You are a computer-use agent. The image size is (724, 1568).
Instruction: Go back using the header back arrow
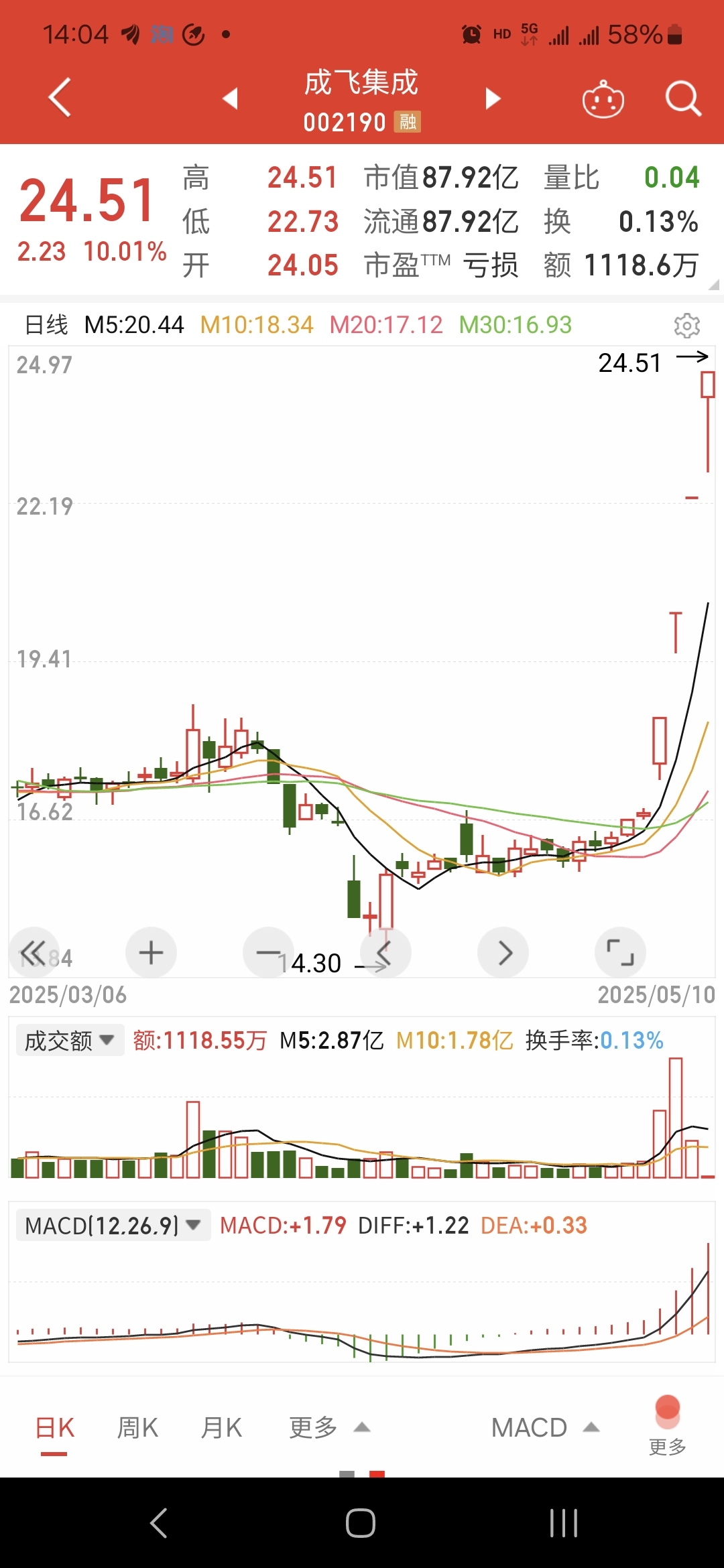coord(60,98)
